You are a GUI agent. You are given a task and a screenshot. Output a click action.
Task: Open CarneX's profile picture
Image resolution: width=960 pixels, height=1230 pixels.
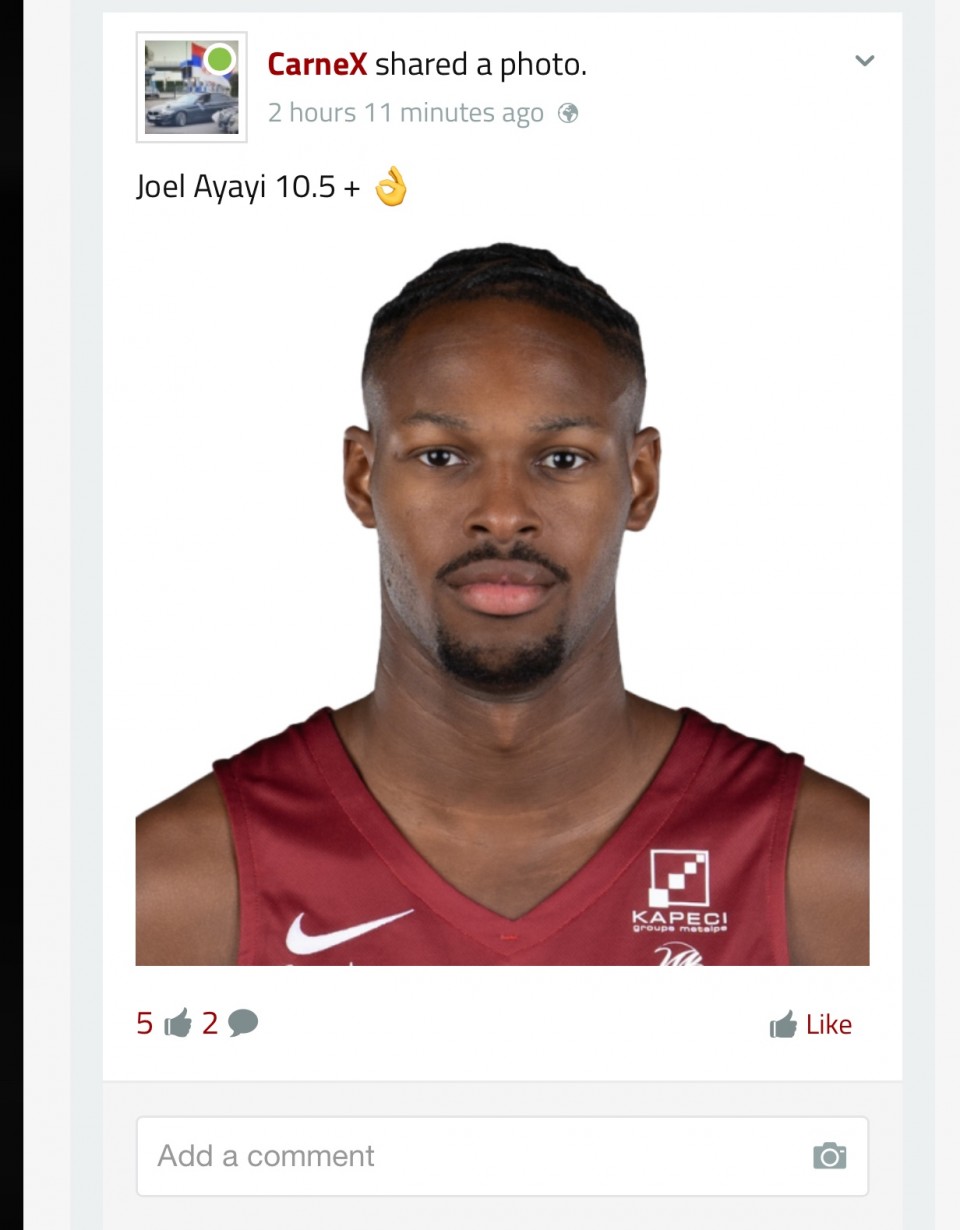tap(191, 87)
